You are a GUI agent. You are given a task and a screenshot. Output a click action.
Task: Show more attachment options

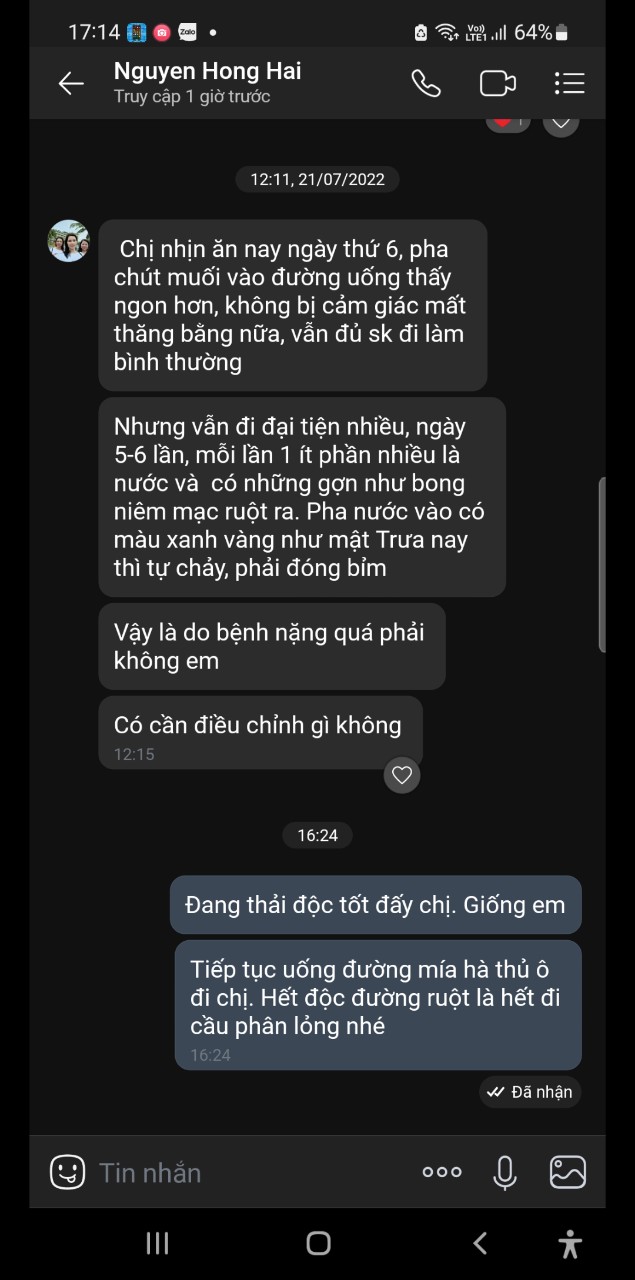tap(442, 1172)
